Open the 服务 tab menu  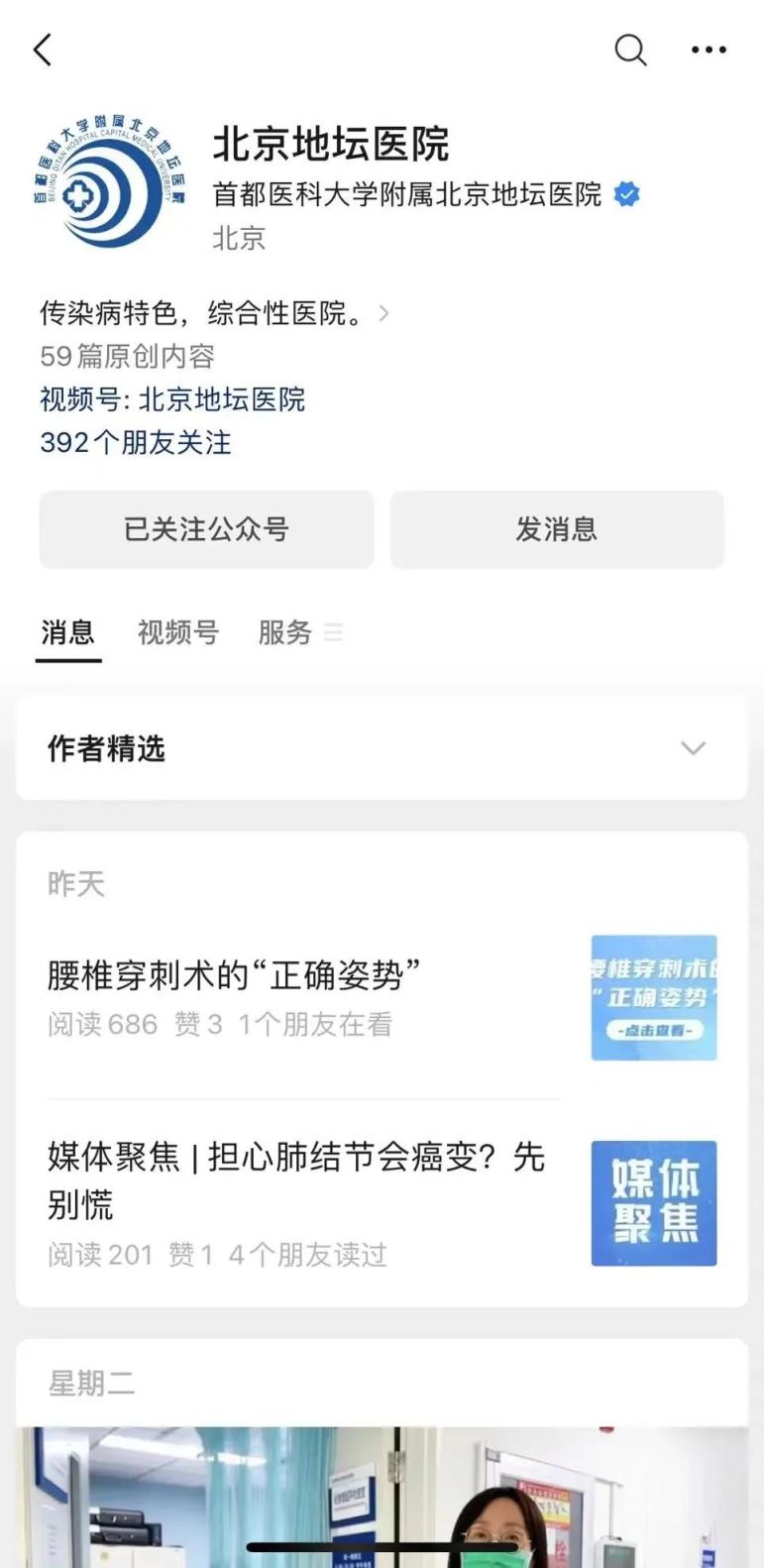298,632
